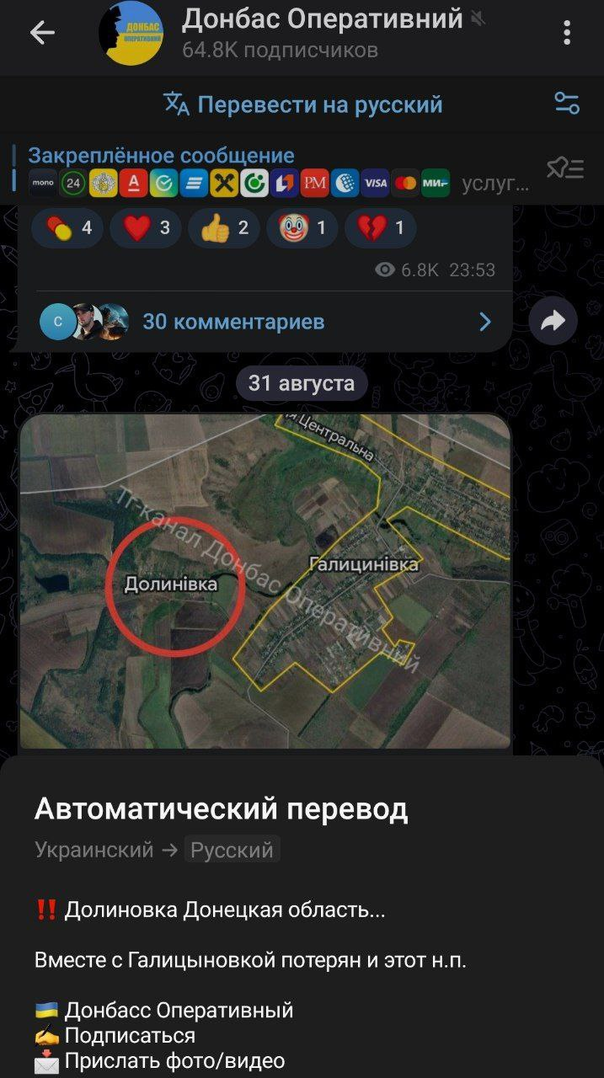This screenshot has width=604, height=1078.
Task: Open the Долинівка map image
Action: (265, 581)
